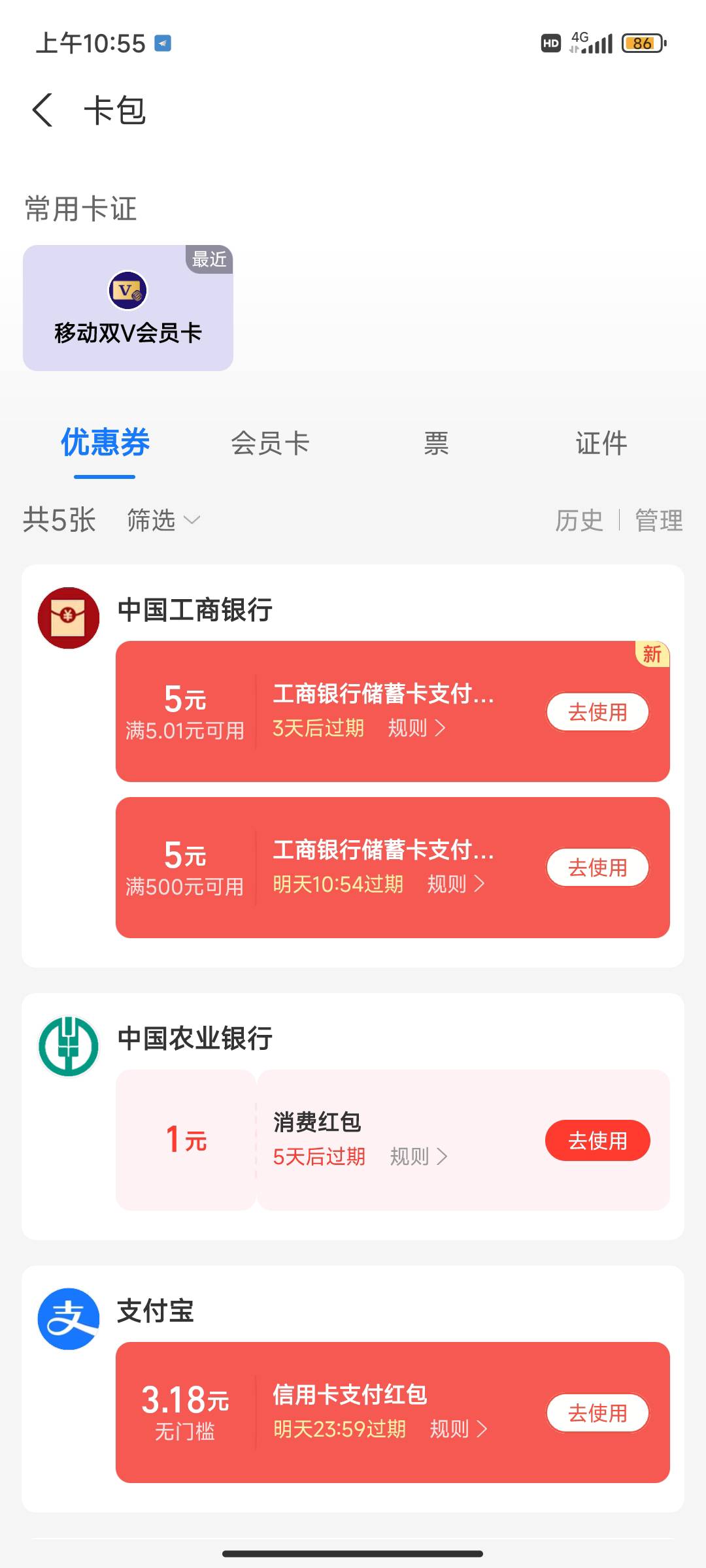Screen dimensions: 706x1568
Task: View 规则 for the 3天后过期 coupon
Action: click(417, 728)
